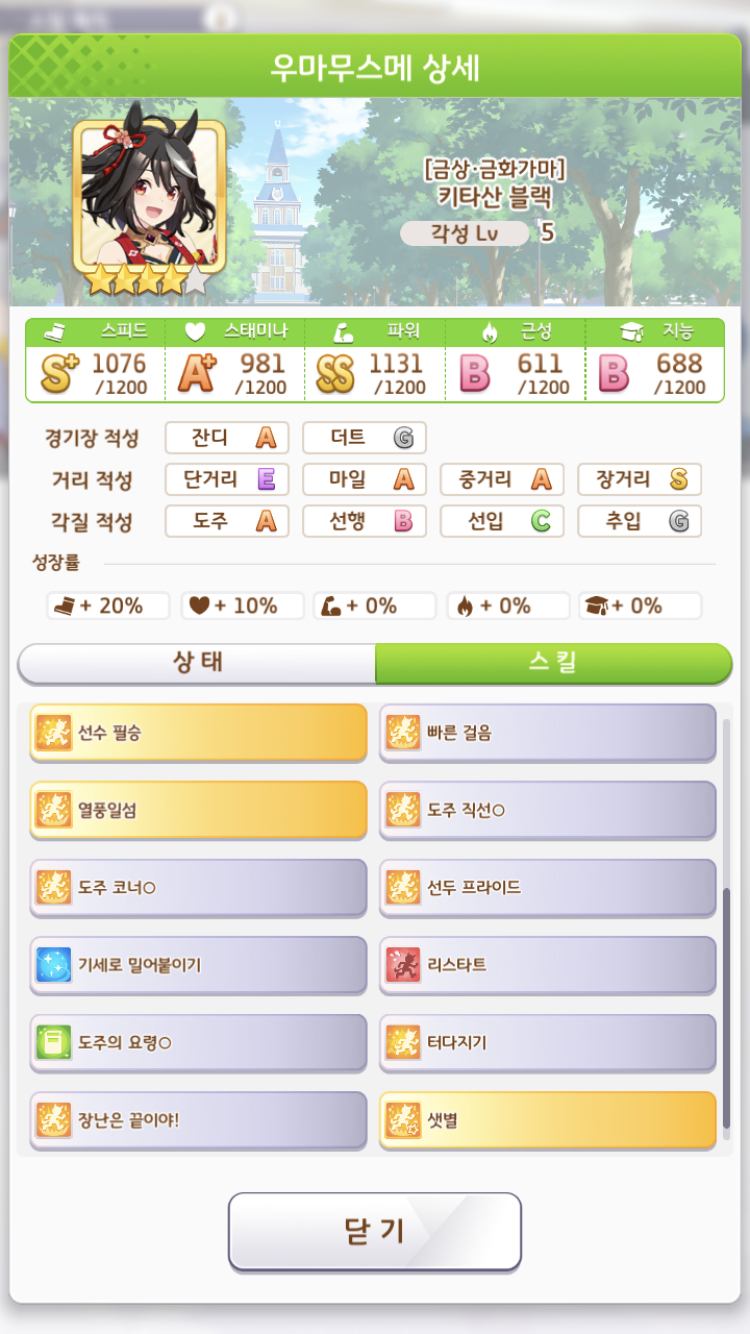Open the 빠른 걸음 skill details
The height and width of the screenshot is (1334, 750).
point(548,732)
